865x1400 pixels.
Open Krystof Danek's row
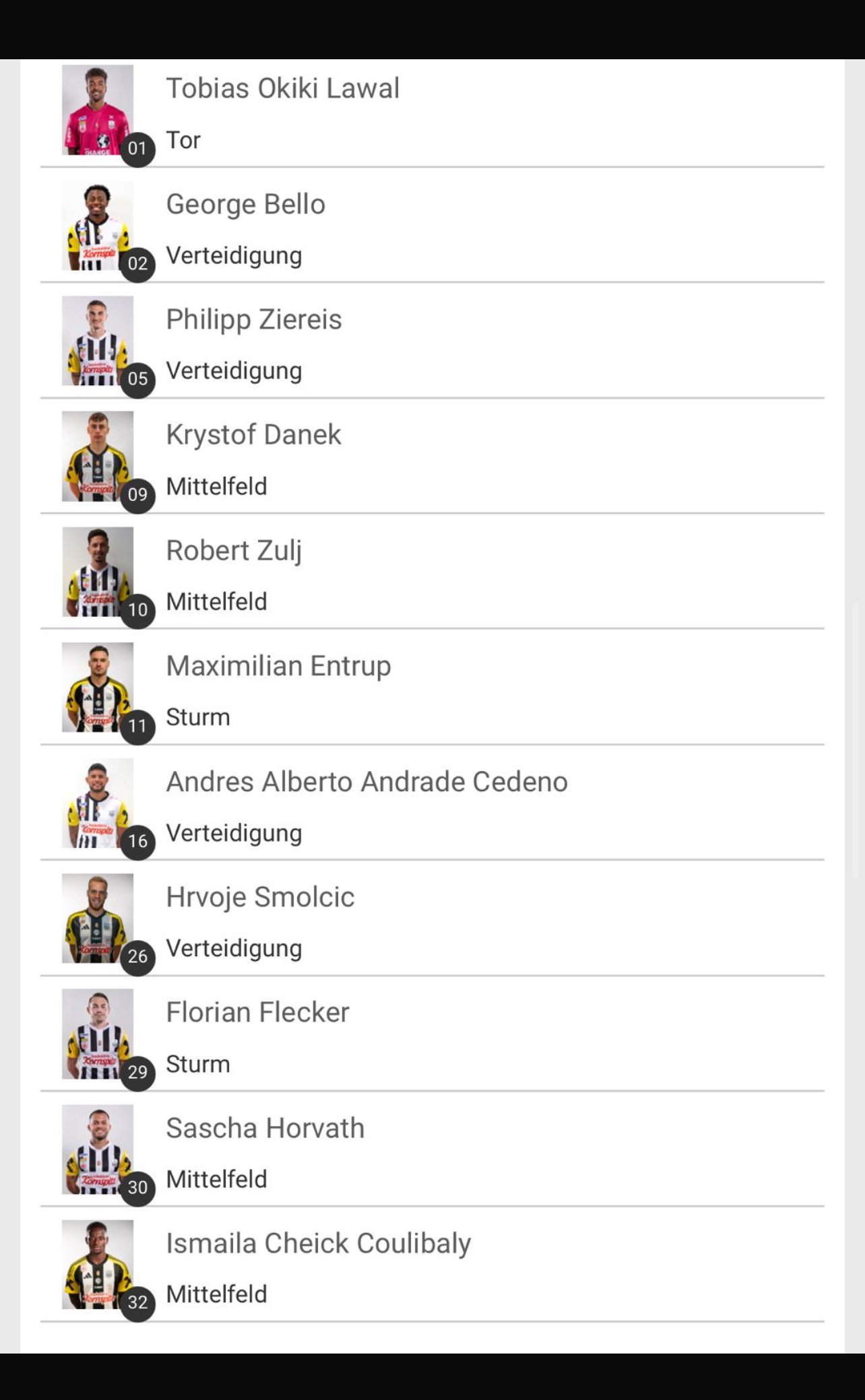[x=432, y=456]
